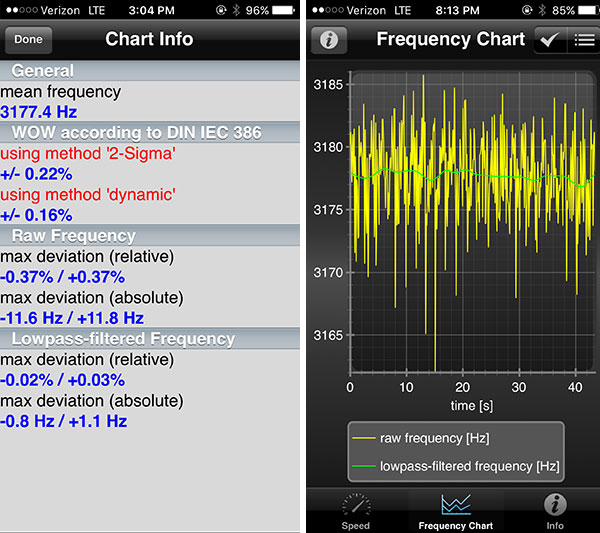Screen dimensions: 600x533
Task: Tap the checkmark icon beside Frequency Chart
Action: pyautogui.click(x=550, y=40)
